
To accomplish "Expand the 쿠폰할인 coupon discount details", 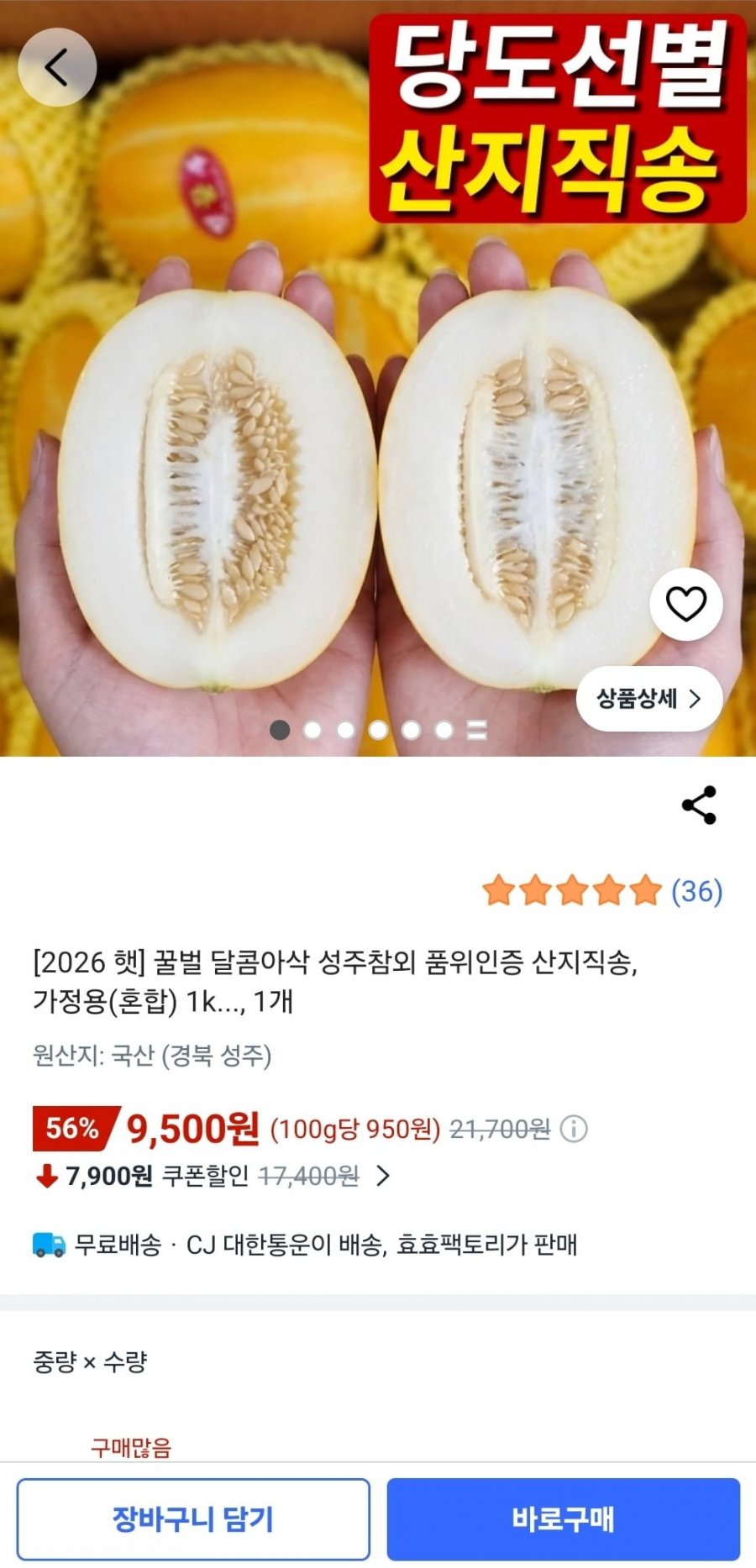I will pos(383,1176).
